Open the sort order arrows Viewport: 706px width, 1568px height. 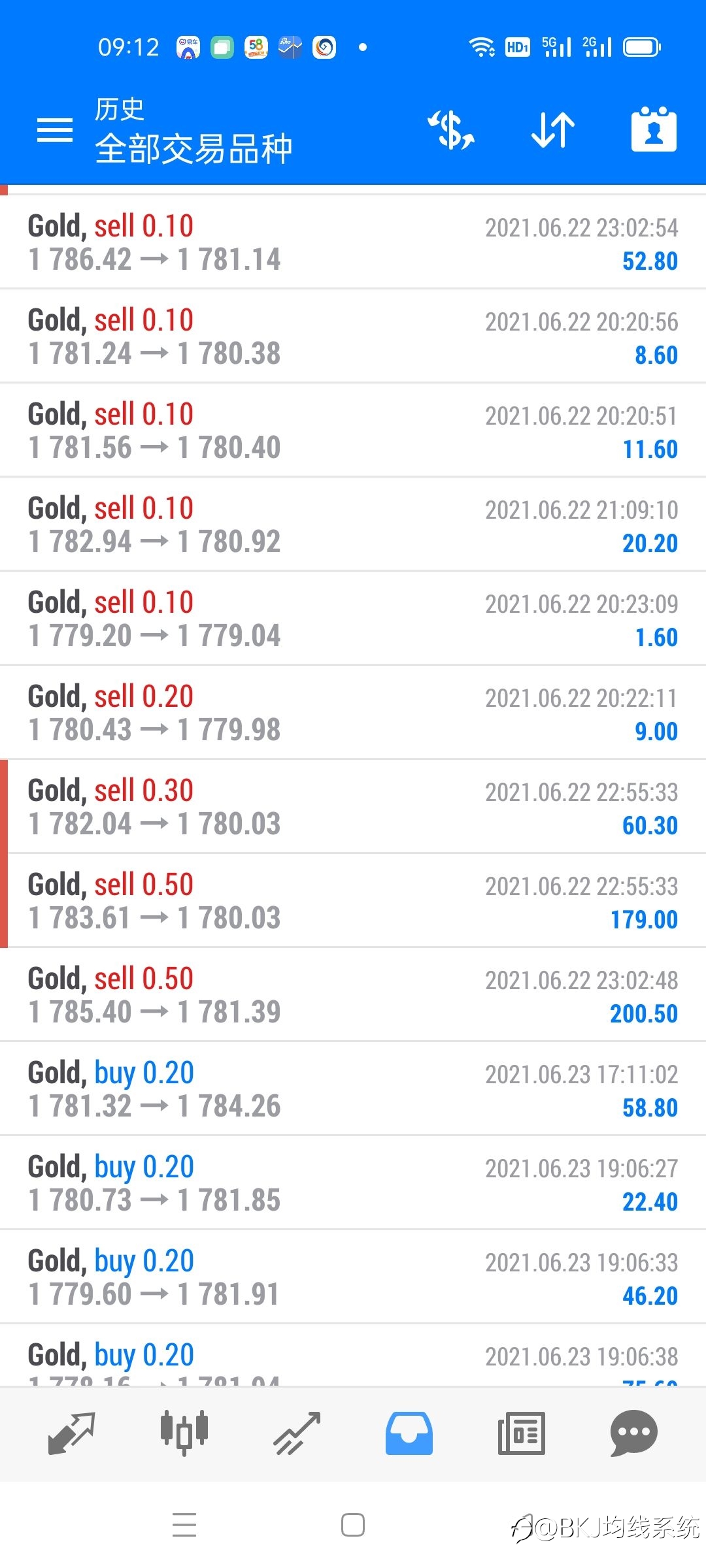coord(553,129)
